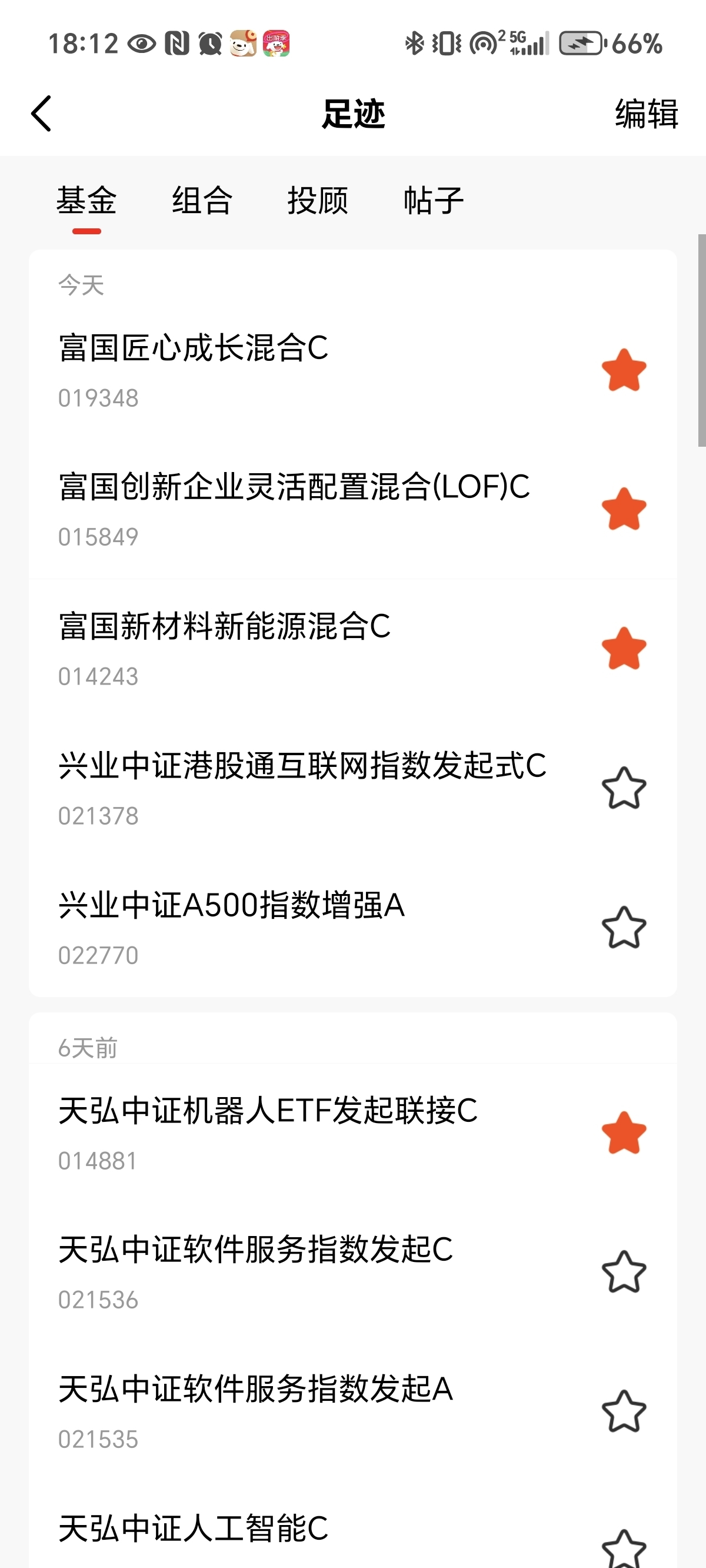
Task: Switch to the 组合 tab
Action: click(202, 200)
